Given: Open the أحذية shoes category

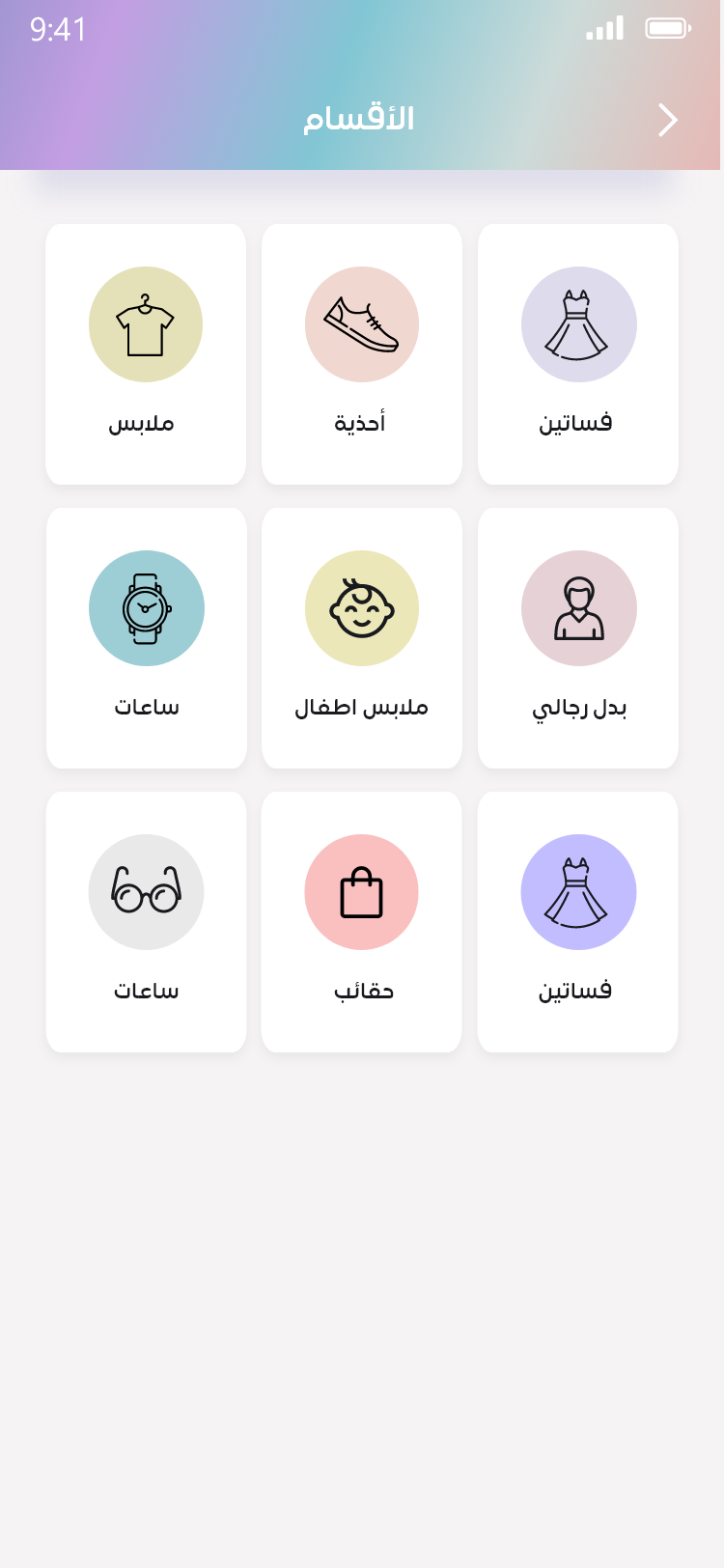Looking at the screenshot, I should [x=362, y=354].
